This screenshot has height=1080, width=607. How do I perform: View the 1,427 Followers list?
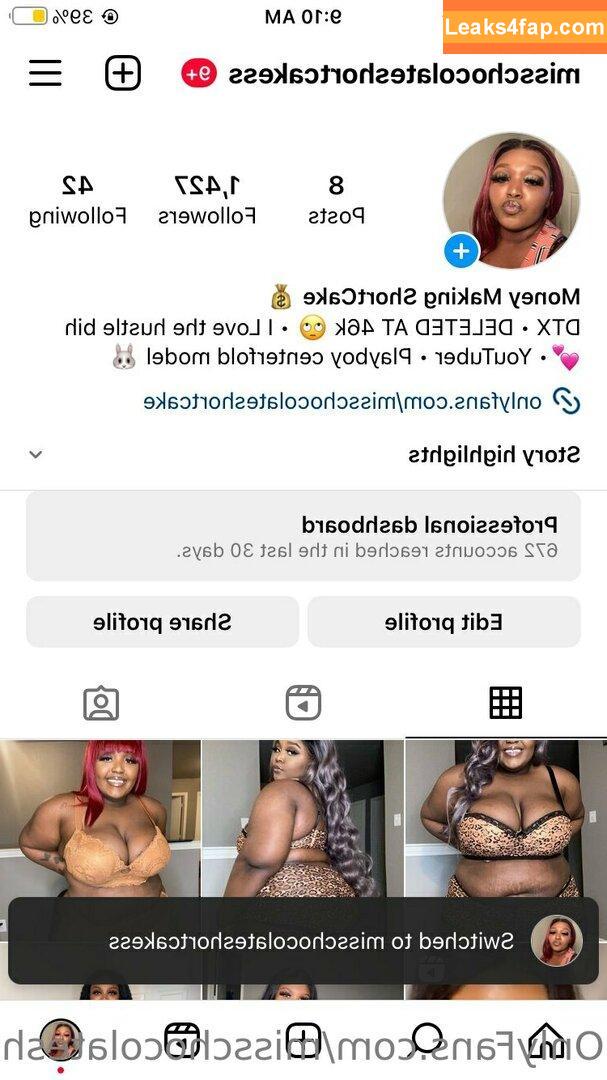pyautogui.click(x=207, y=200)
